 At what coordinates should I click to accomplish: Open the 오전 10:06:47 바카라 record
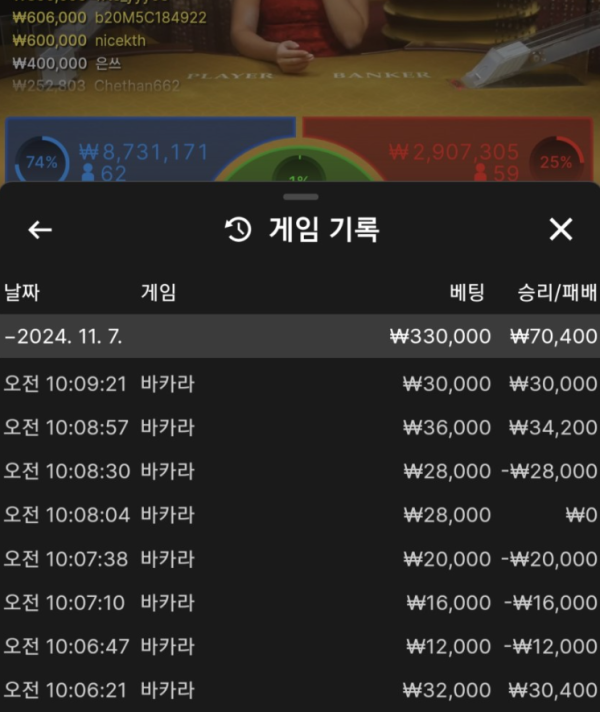[300, 646]
